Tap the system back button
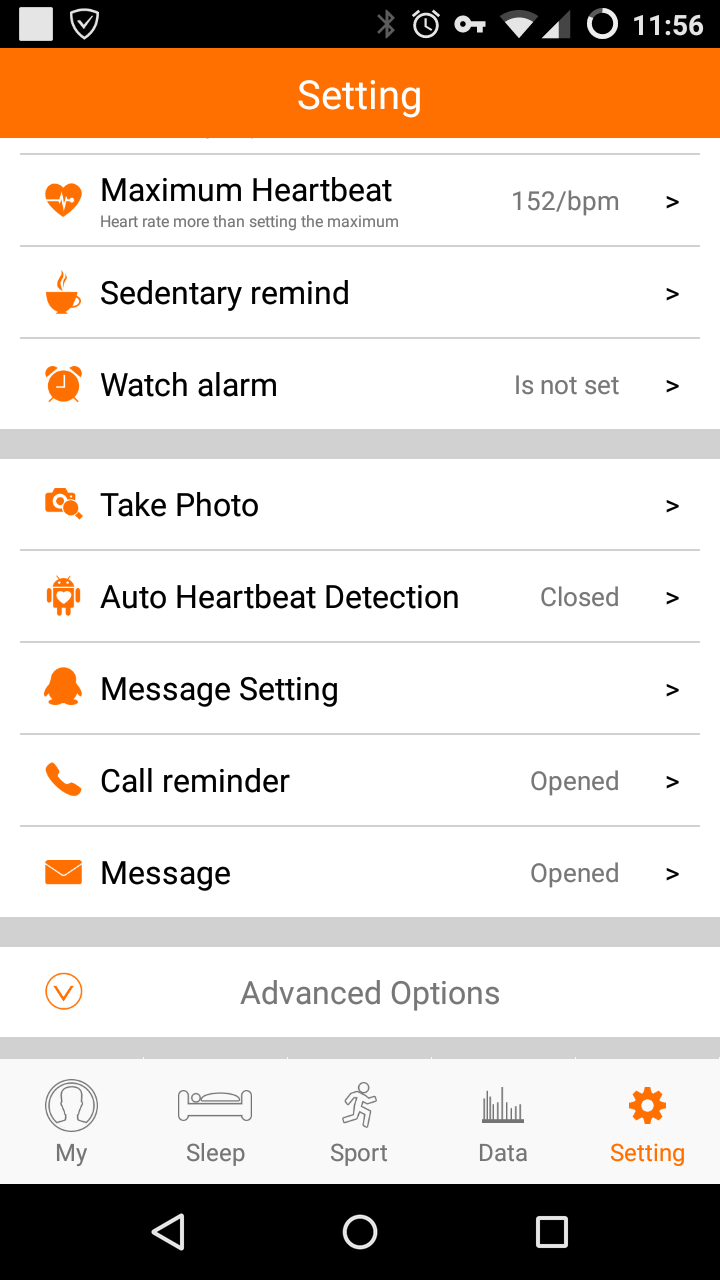 pyautogui.click(x=168, y=1232)
